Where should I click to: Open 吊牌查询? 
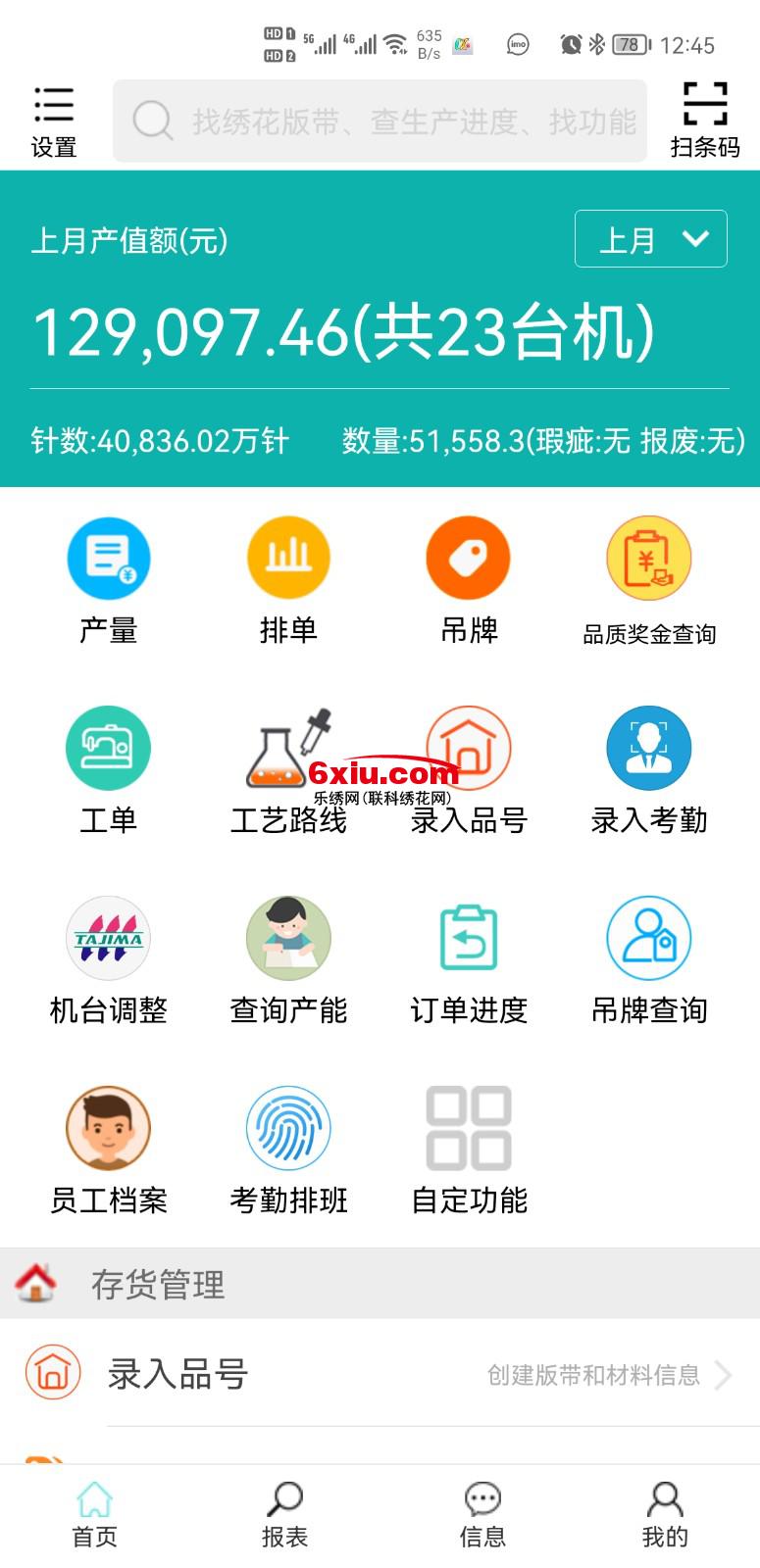click(x=649, y=959)
